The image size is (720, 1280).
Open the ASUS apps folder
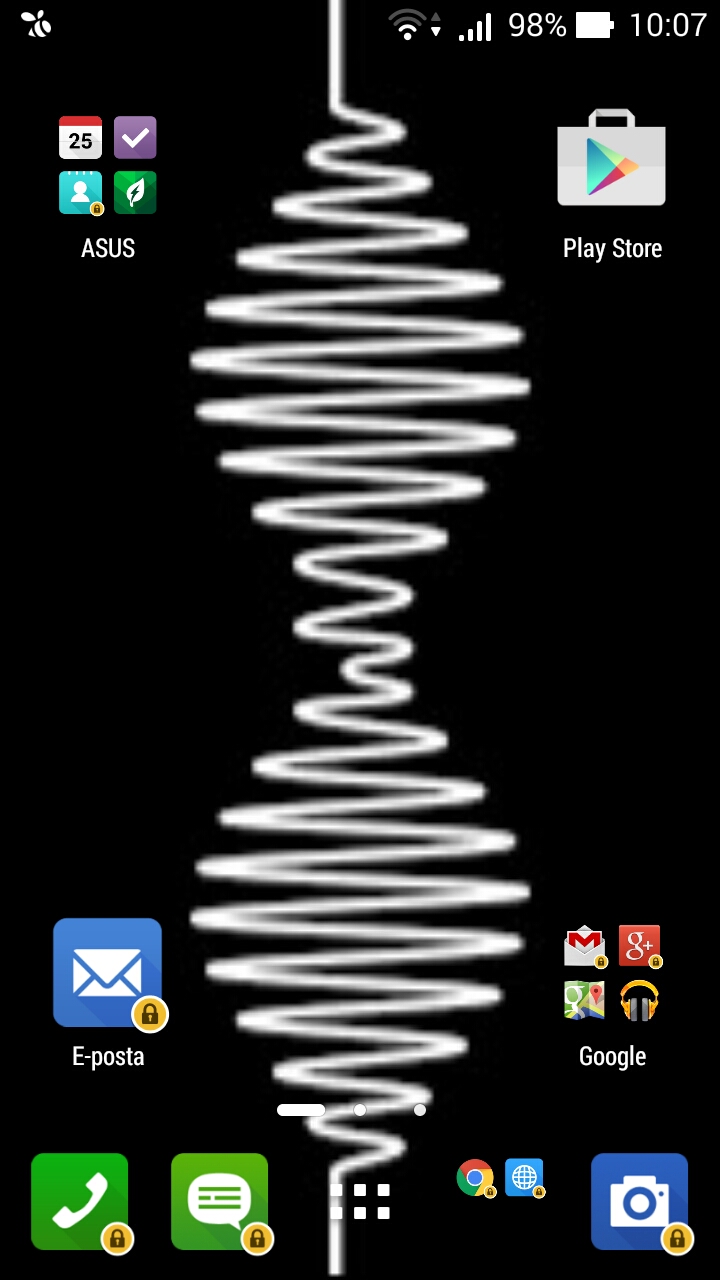107,166
